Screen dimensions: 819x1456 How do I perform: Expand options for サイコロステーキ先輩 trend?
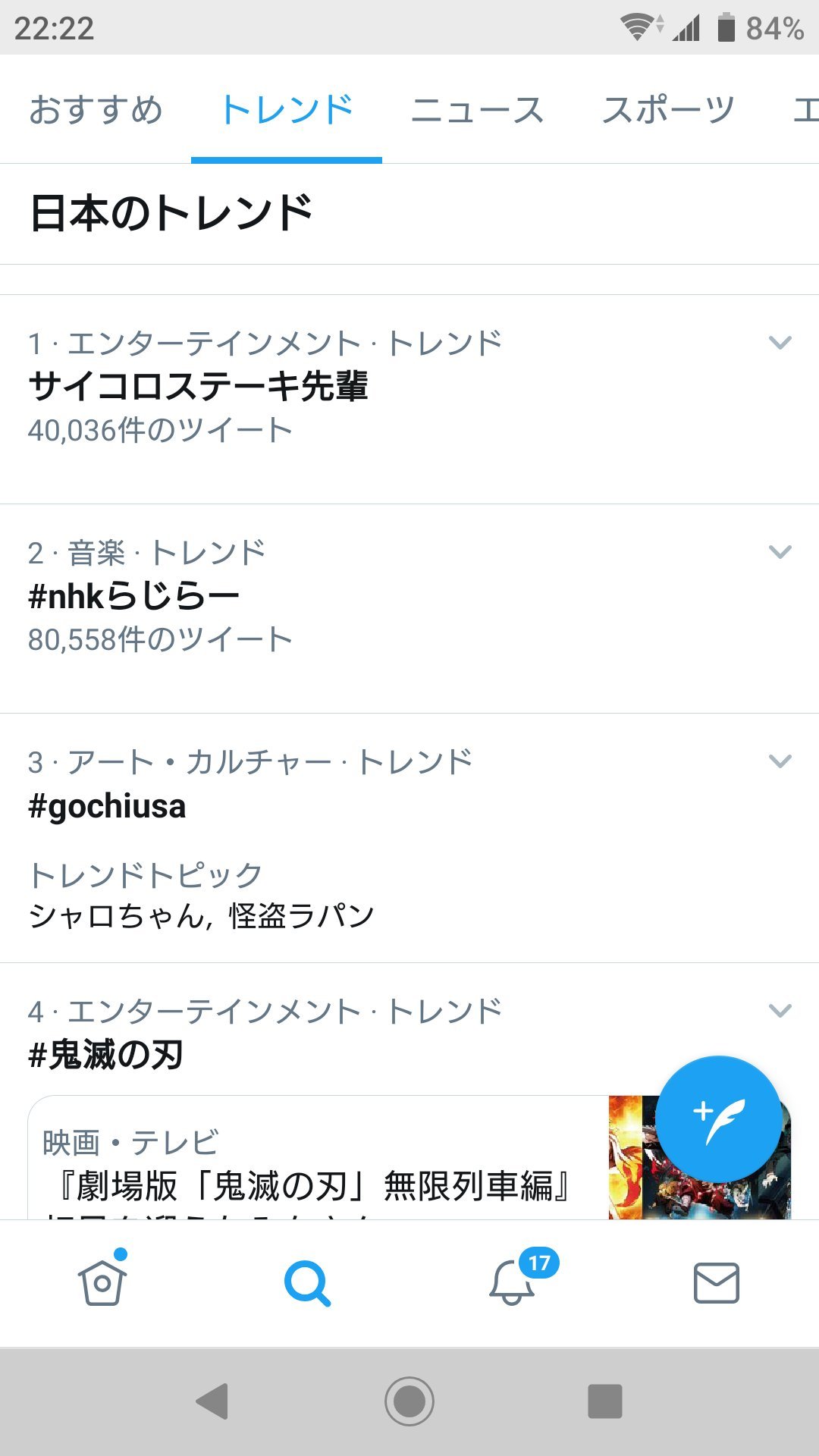click(780, 343)
